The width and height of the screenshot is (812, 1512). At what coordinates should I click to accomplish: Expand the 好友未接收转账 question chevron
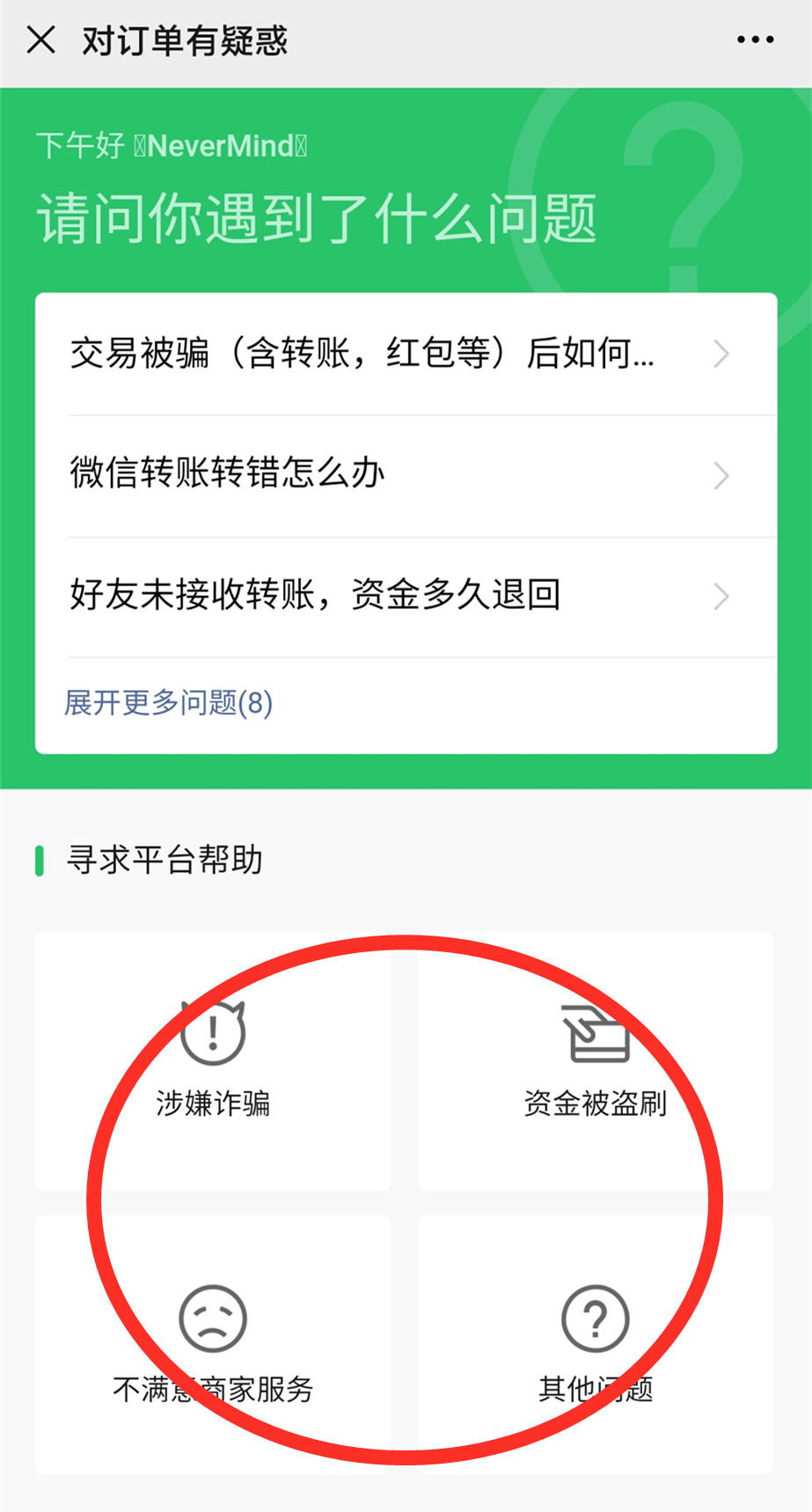[721, 597]
